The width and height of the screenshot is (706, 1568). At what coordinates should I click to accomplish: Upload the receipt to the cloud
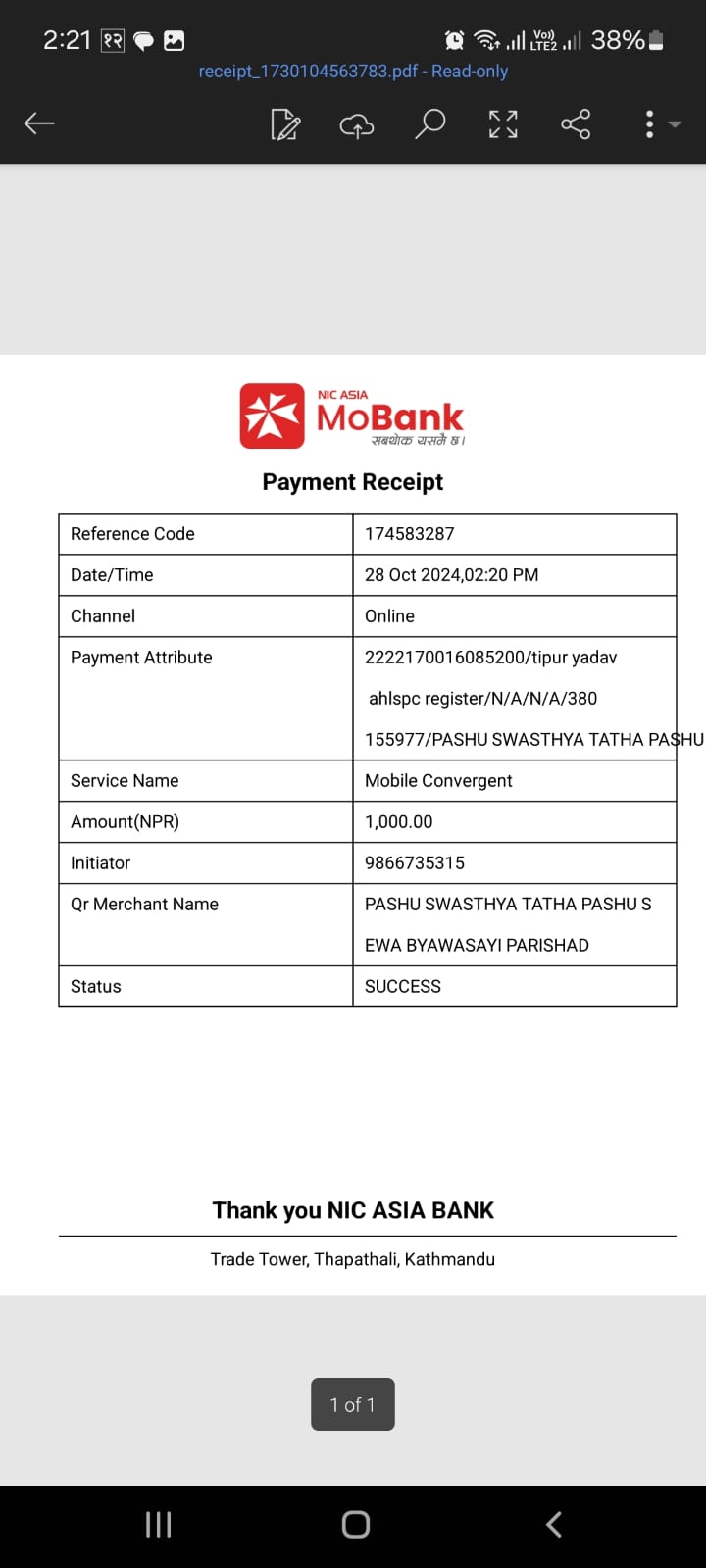[357, 125]
